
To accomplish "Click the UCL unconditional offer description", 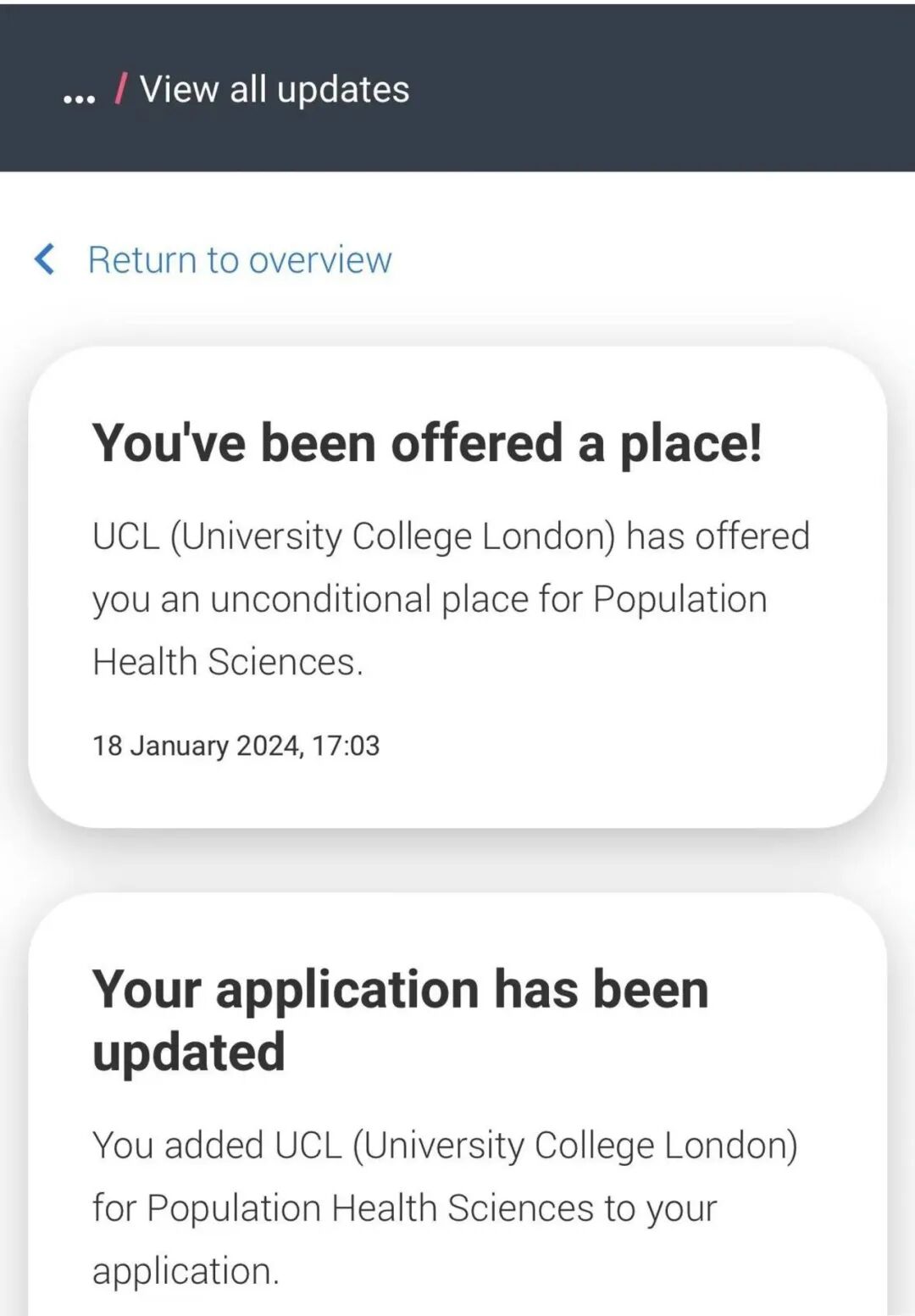I will [452, 597].
